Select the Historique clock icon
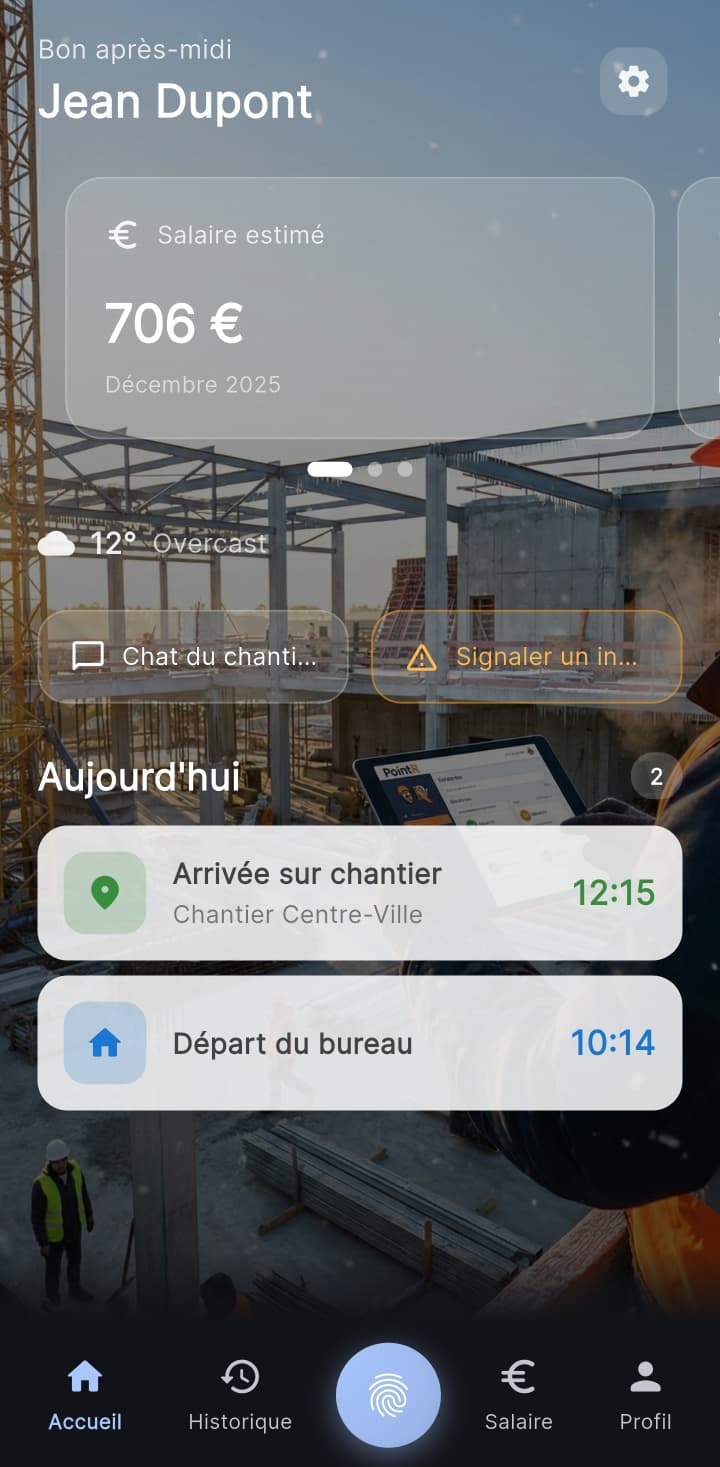 238,1377
